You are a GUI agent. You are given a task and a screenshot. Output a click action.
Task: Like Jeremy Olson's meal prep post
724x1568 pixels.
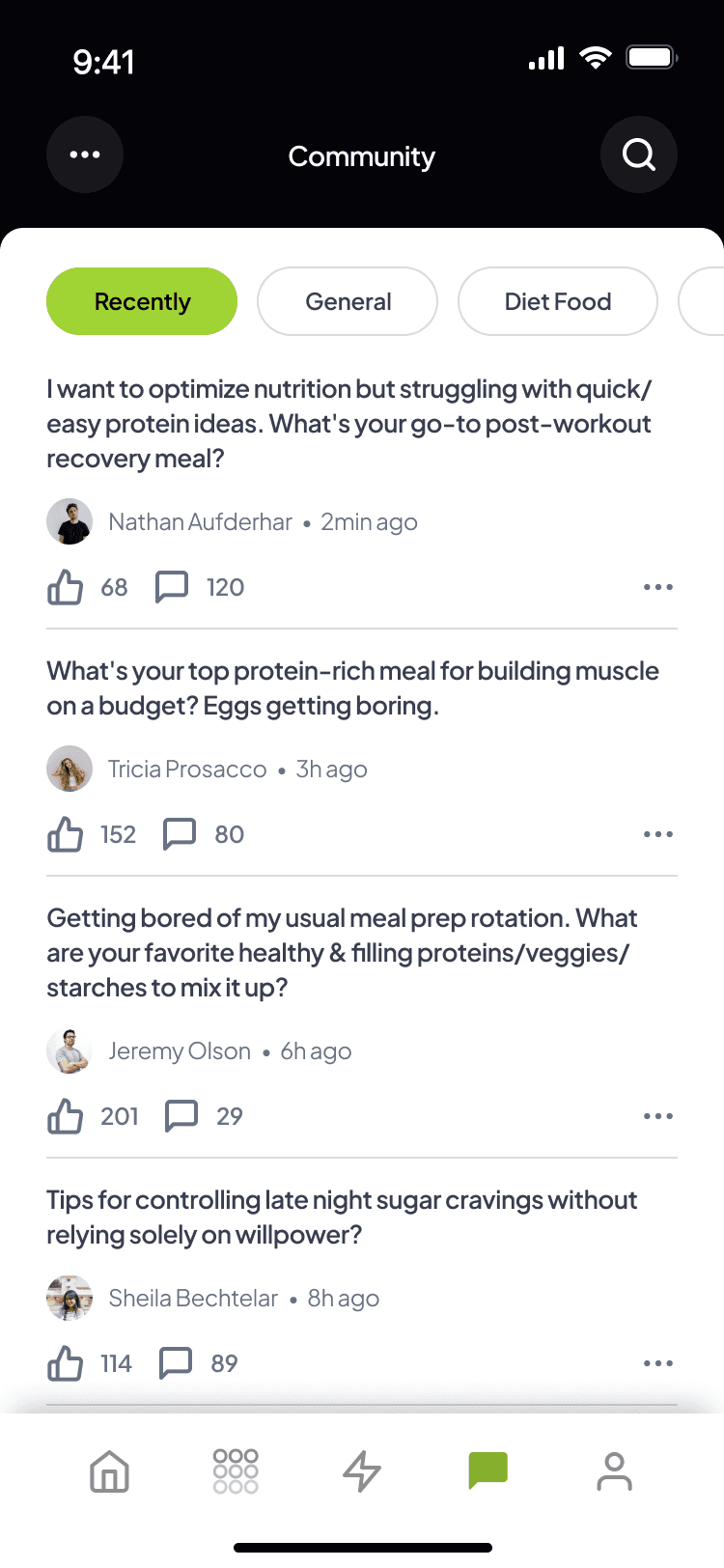[x=65, y=1115]
